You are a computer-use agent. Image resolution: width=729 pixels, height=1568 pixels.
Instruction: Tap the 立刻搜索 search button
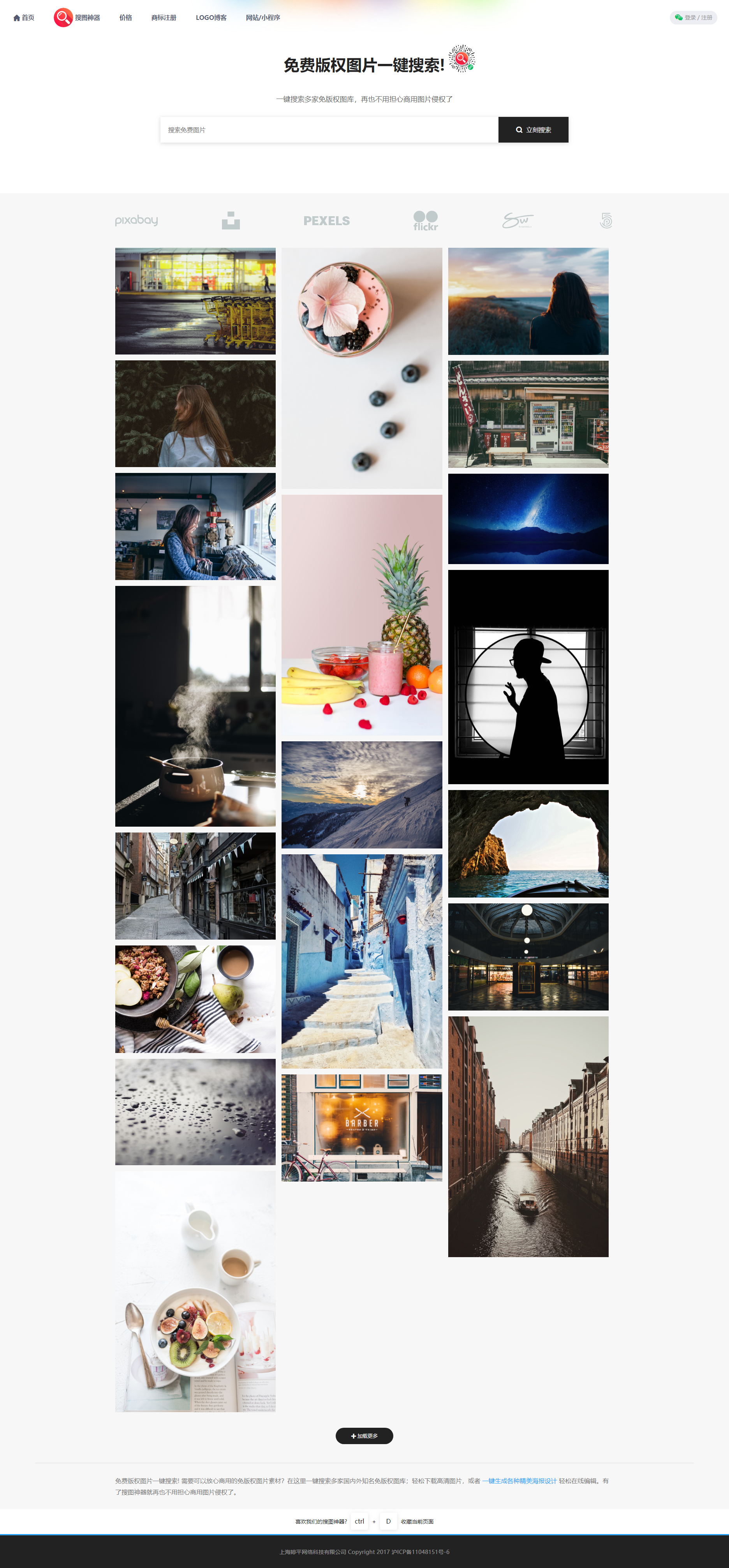[533, 130]
